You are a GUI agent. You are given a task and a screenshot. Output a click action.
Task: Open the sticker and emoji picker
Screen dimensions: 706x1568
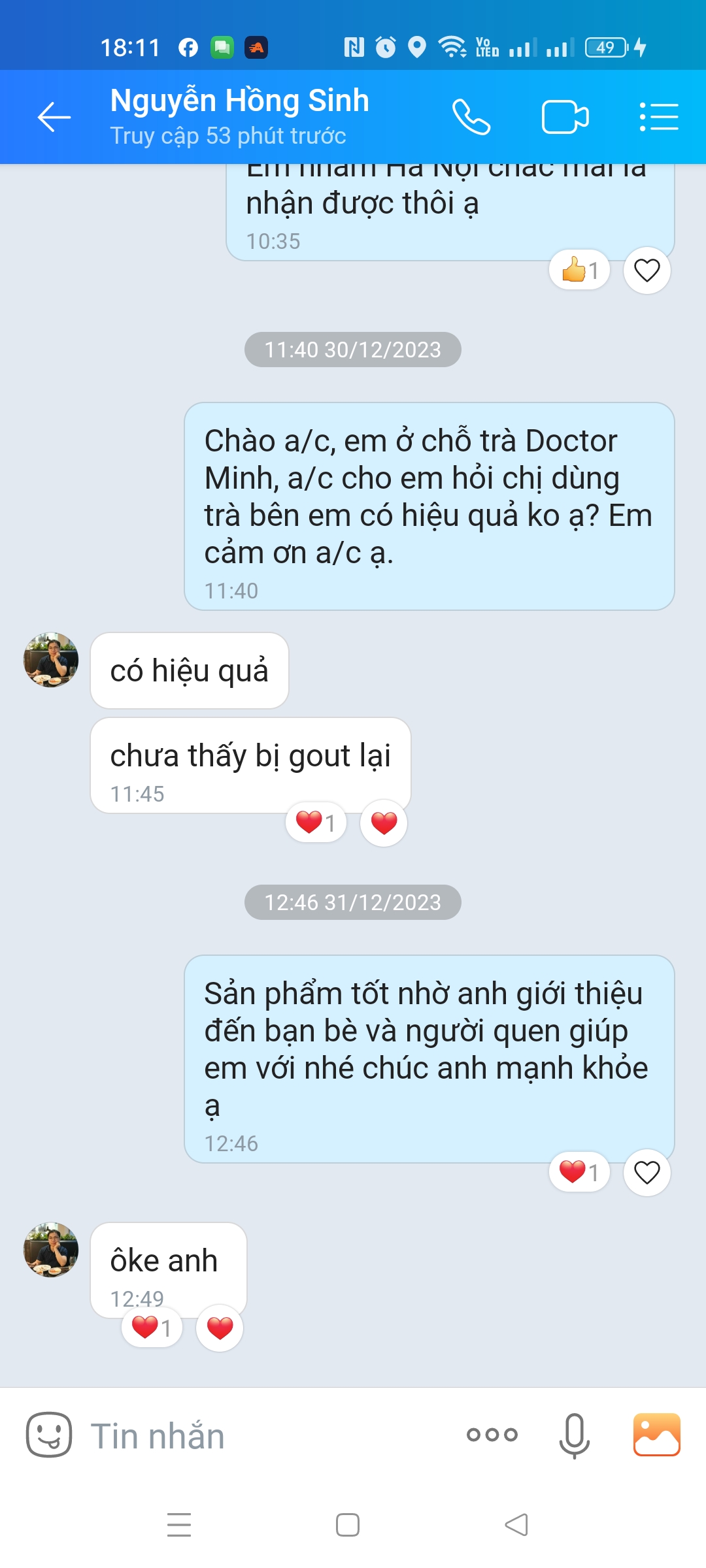(x=49, y=1435)
